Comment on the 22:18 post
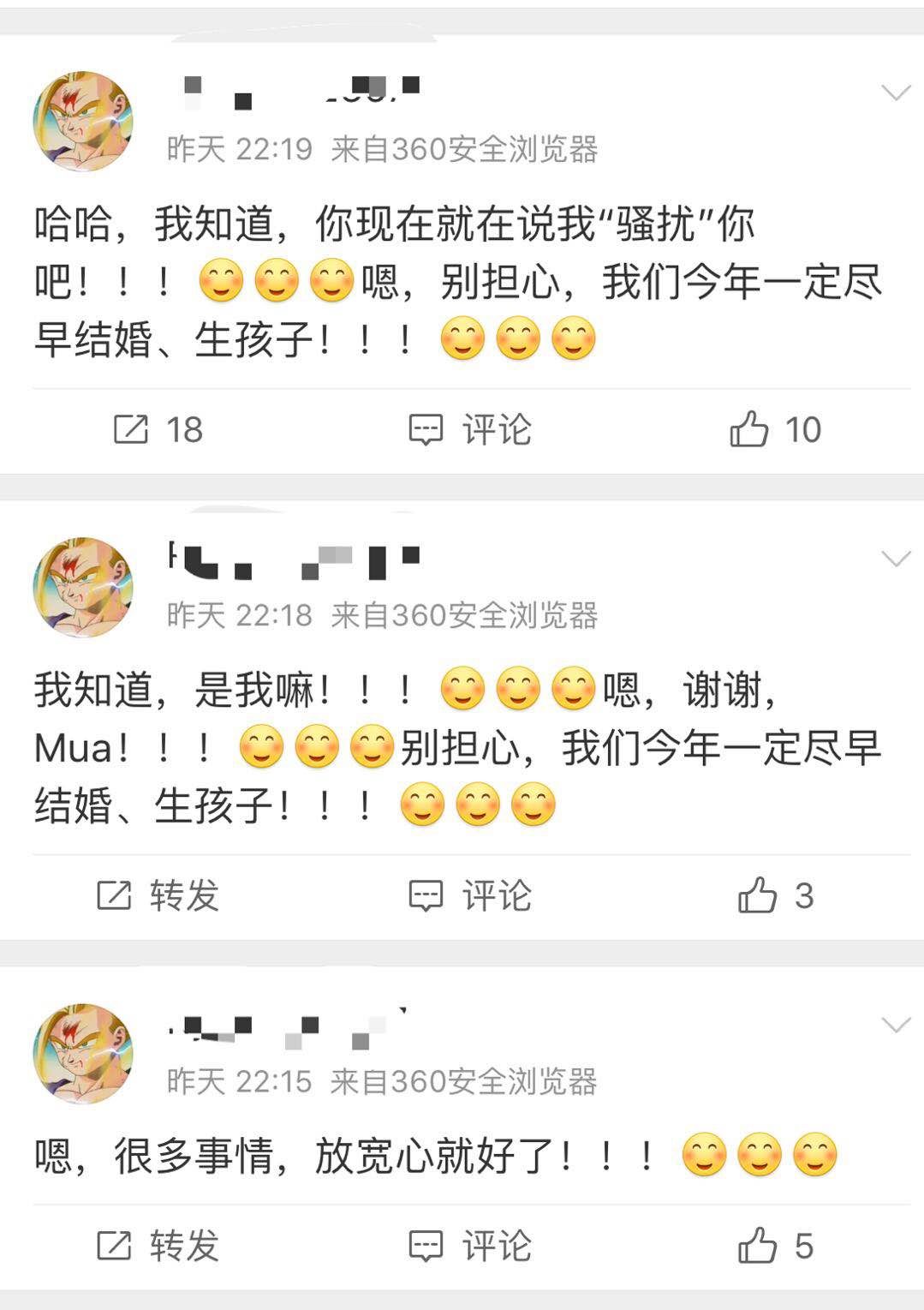924x1310 pixels. 470,896
